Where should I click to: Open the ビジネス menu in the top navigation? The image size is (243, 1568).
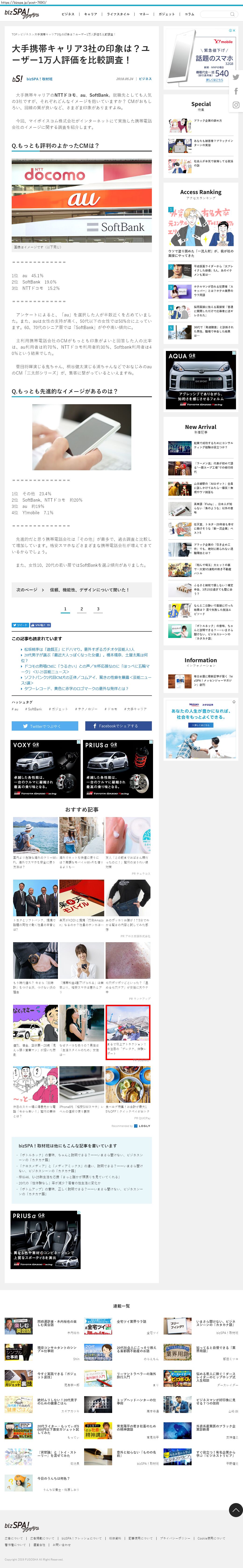[x=68, y=14]
